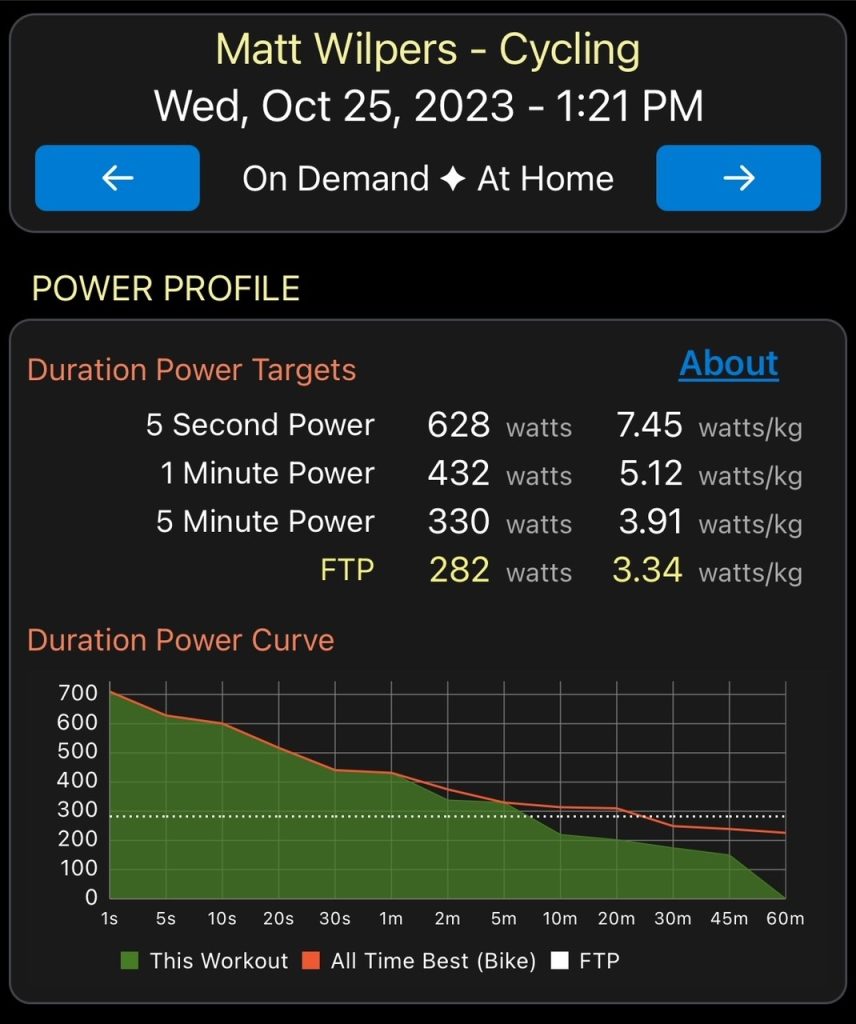Select the FTP row showing 282 watts
The image size is (856, 1024).
tap(428, 571)
